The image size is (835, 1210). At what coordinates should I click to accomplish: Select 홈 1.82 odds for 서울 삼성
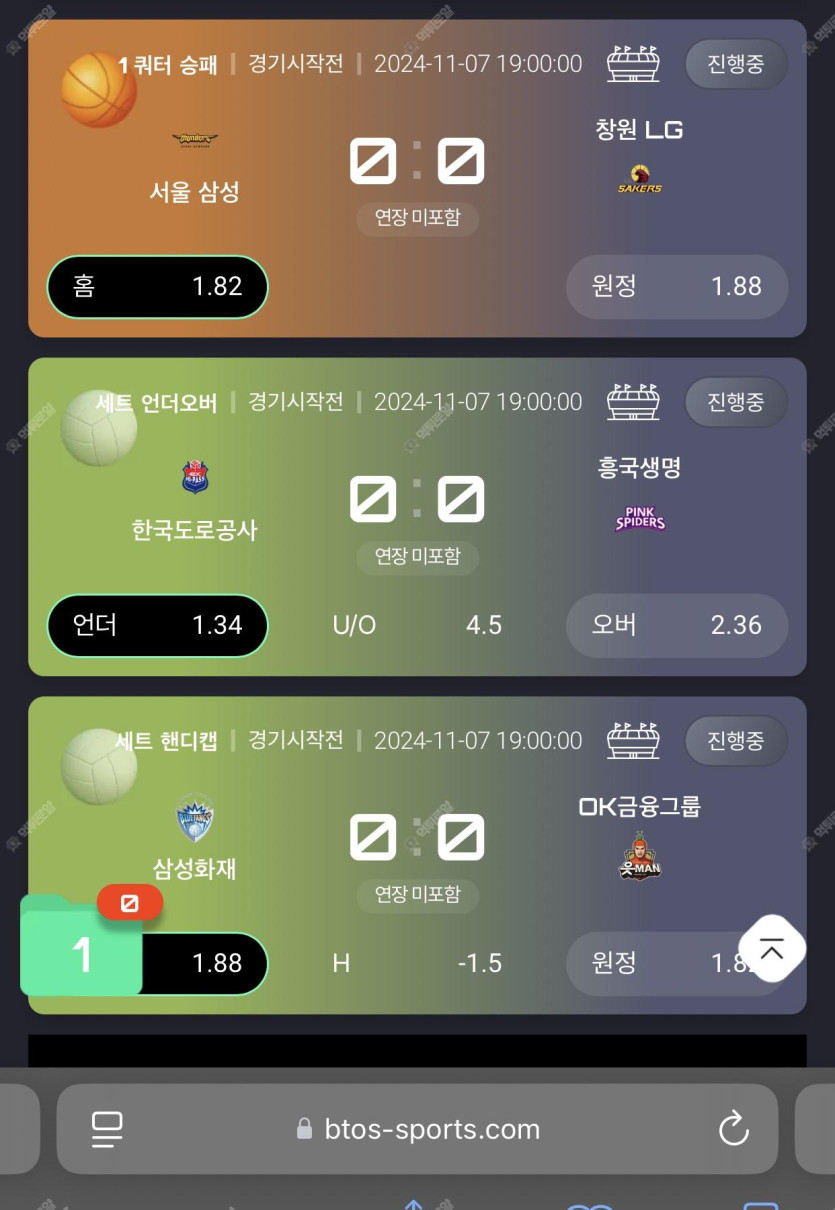tap(157, 287)
